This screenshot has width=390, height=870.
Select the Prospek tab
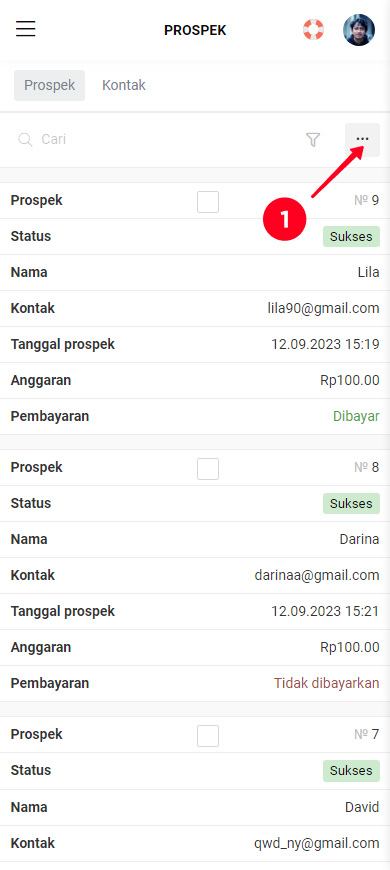(x=49, y=85)
